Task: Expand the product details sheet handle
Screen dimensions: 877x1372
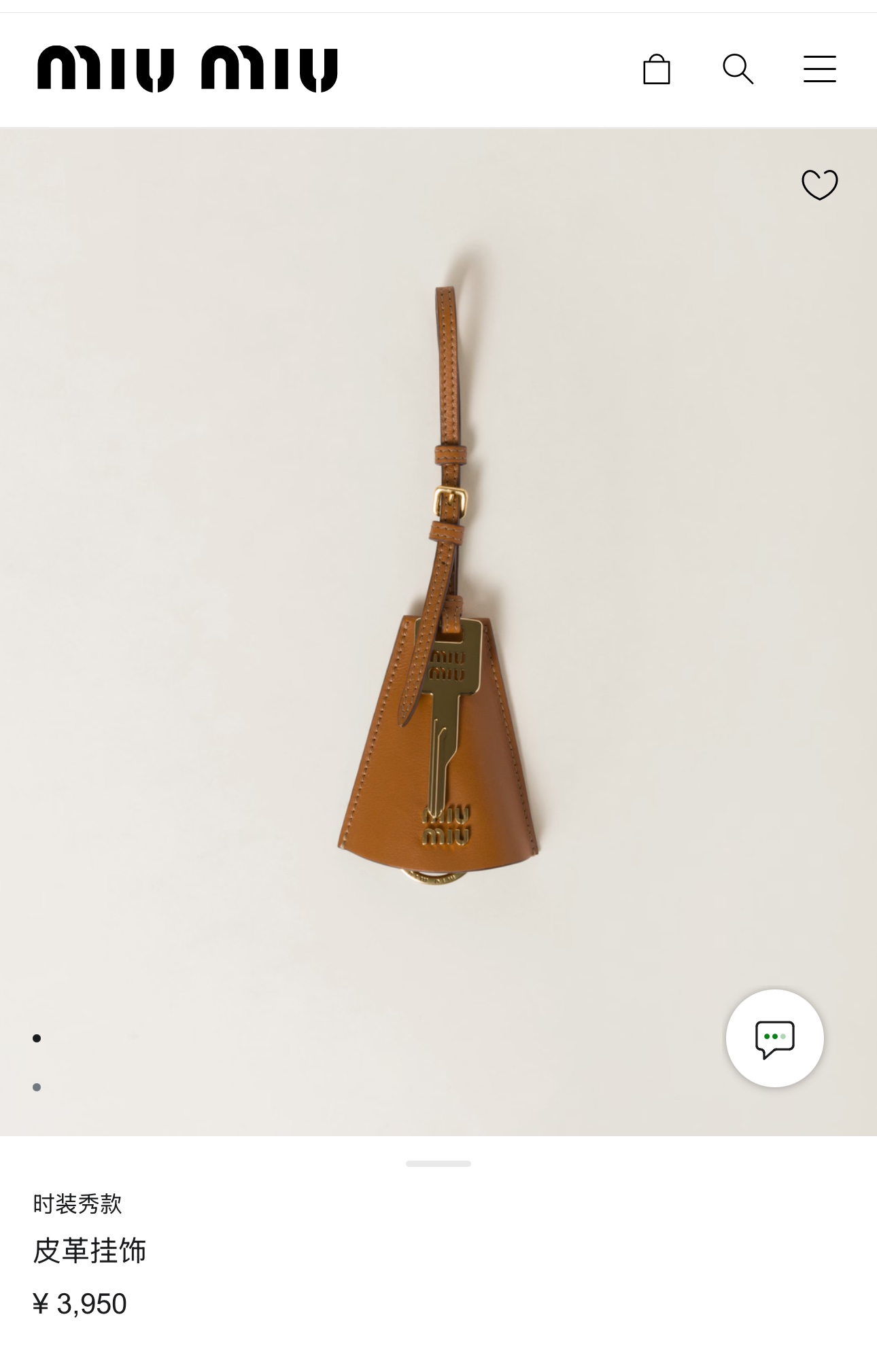Action: pyautogui.click(x=438, y=1163)
